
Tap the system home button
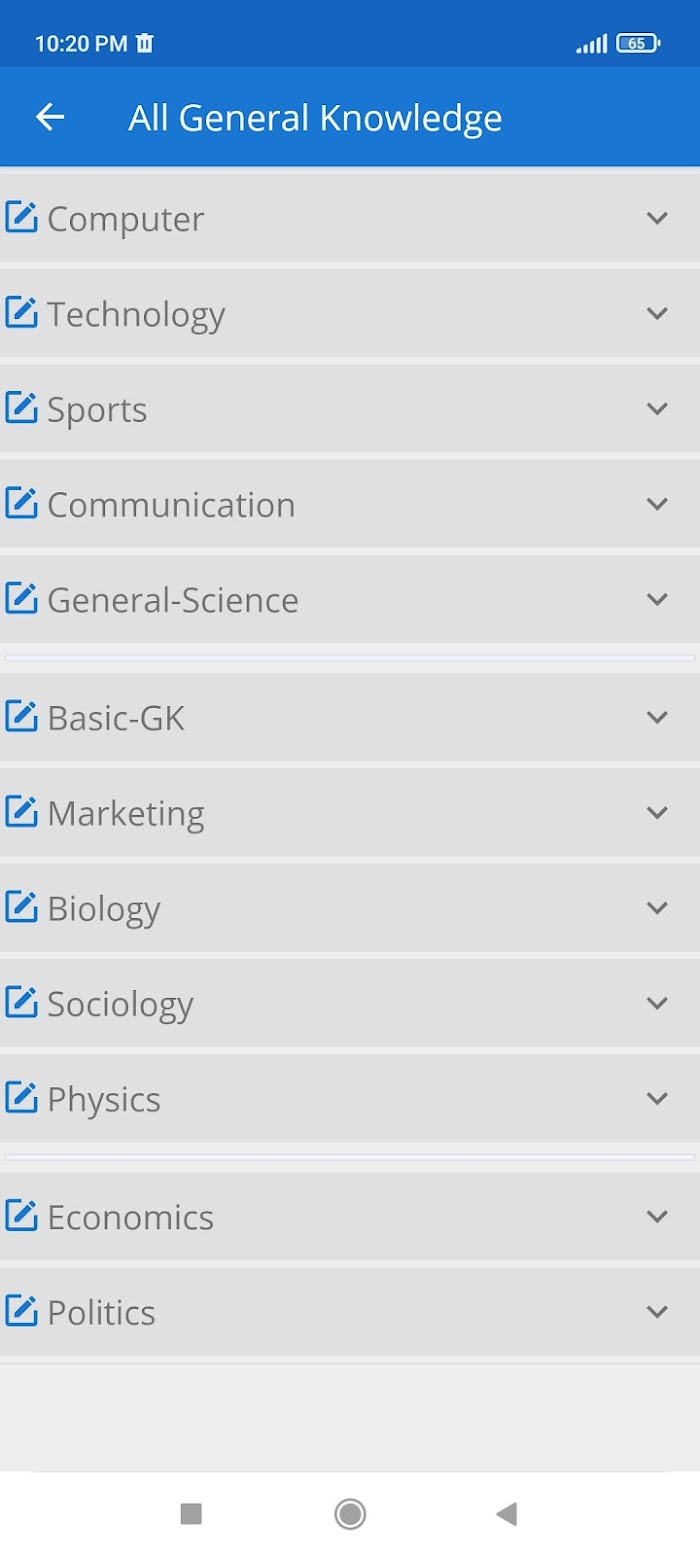[350, 1514]
